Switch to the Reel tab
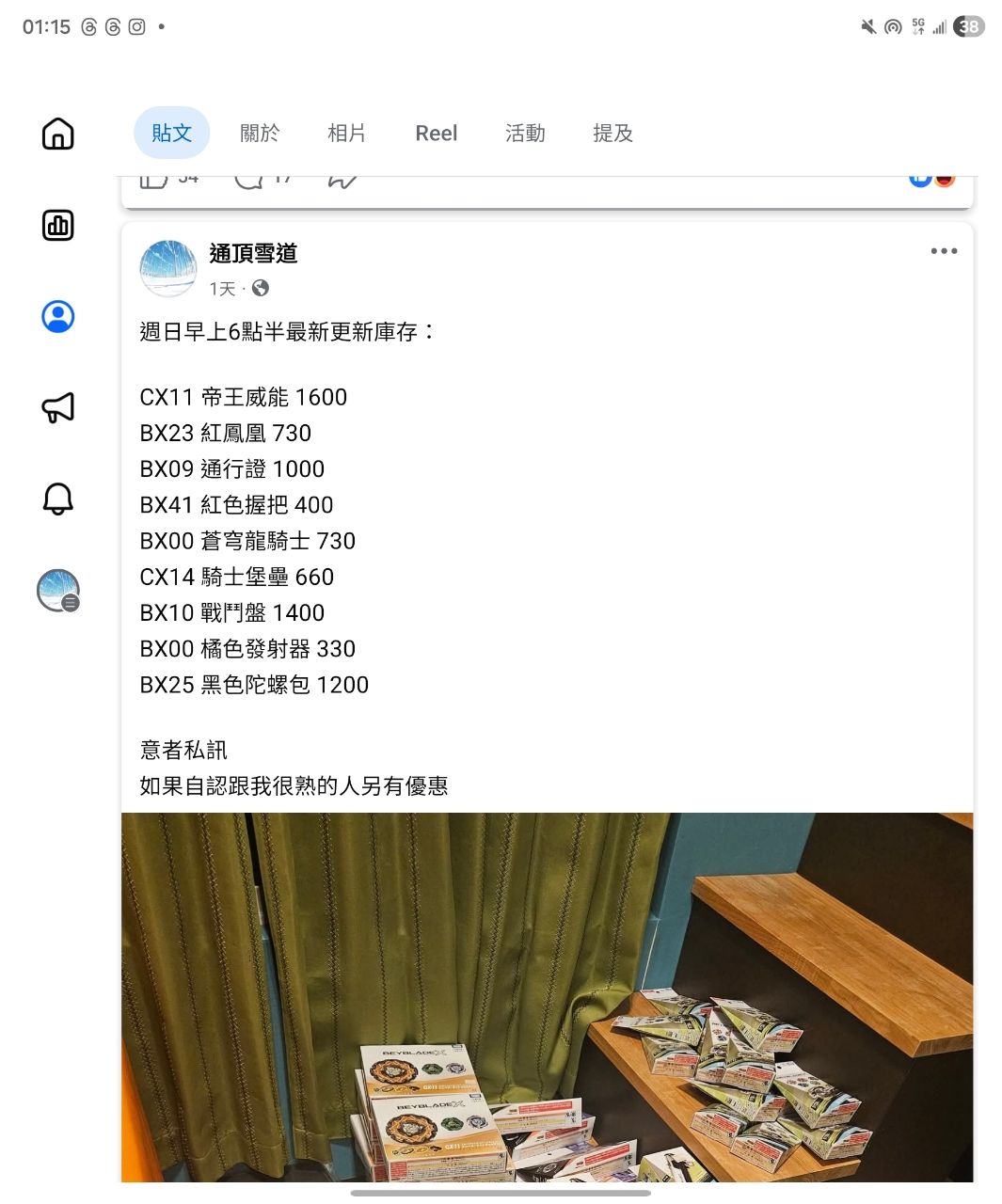The image size is (1002, 1204). pyautogui.click(x=436, y=134)
